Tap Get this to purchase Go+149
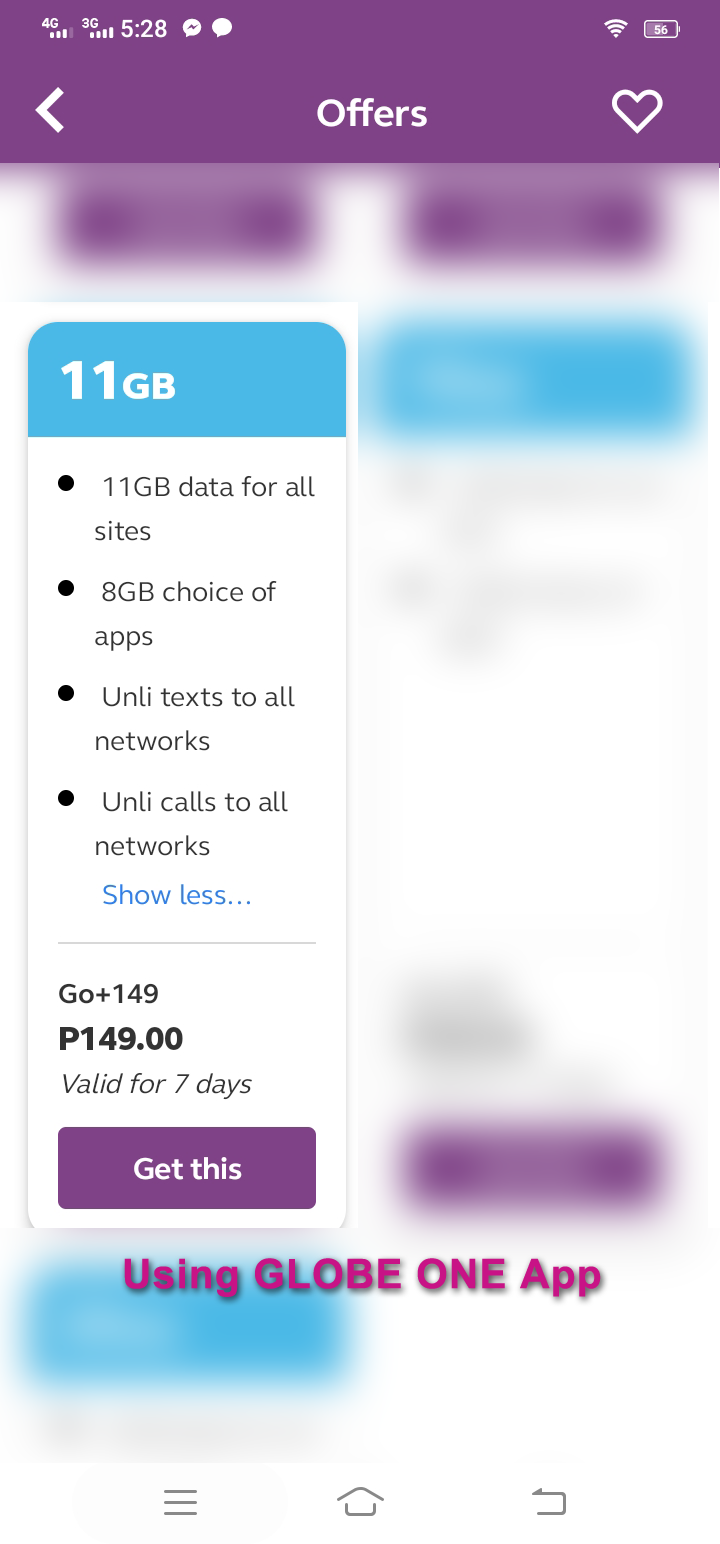The image size is (720, 1544). [186, 1167]
